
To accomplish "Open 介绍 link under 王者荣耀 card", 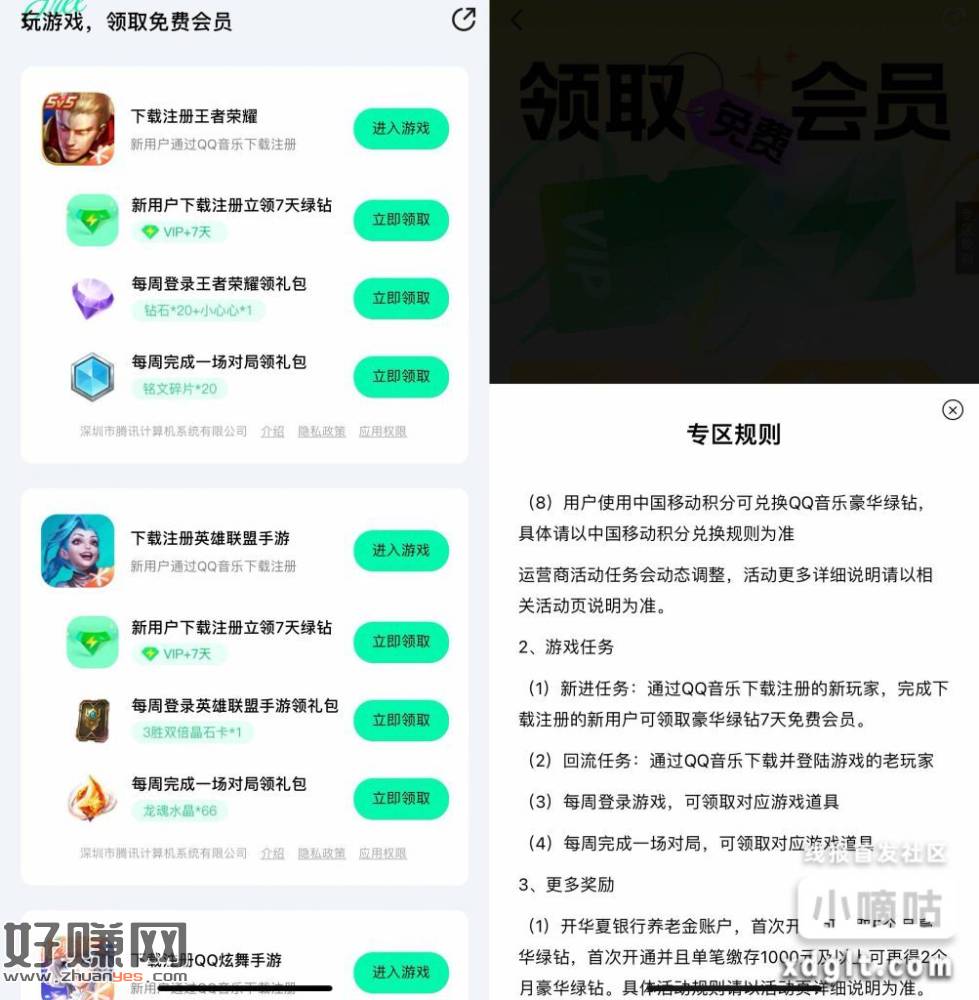I will coord(272,432).
